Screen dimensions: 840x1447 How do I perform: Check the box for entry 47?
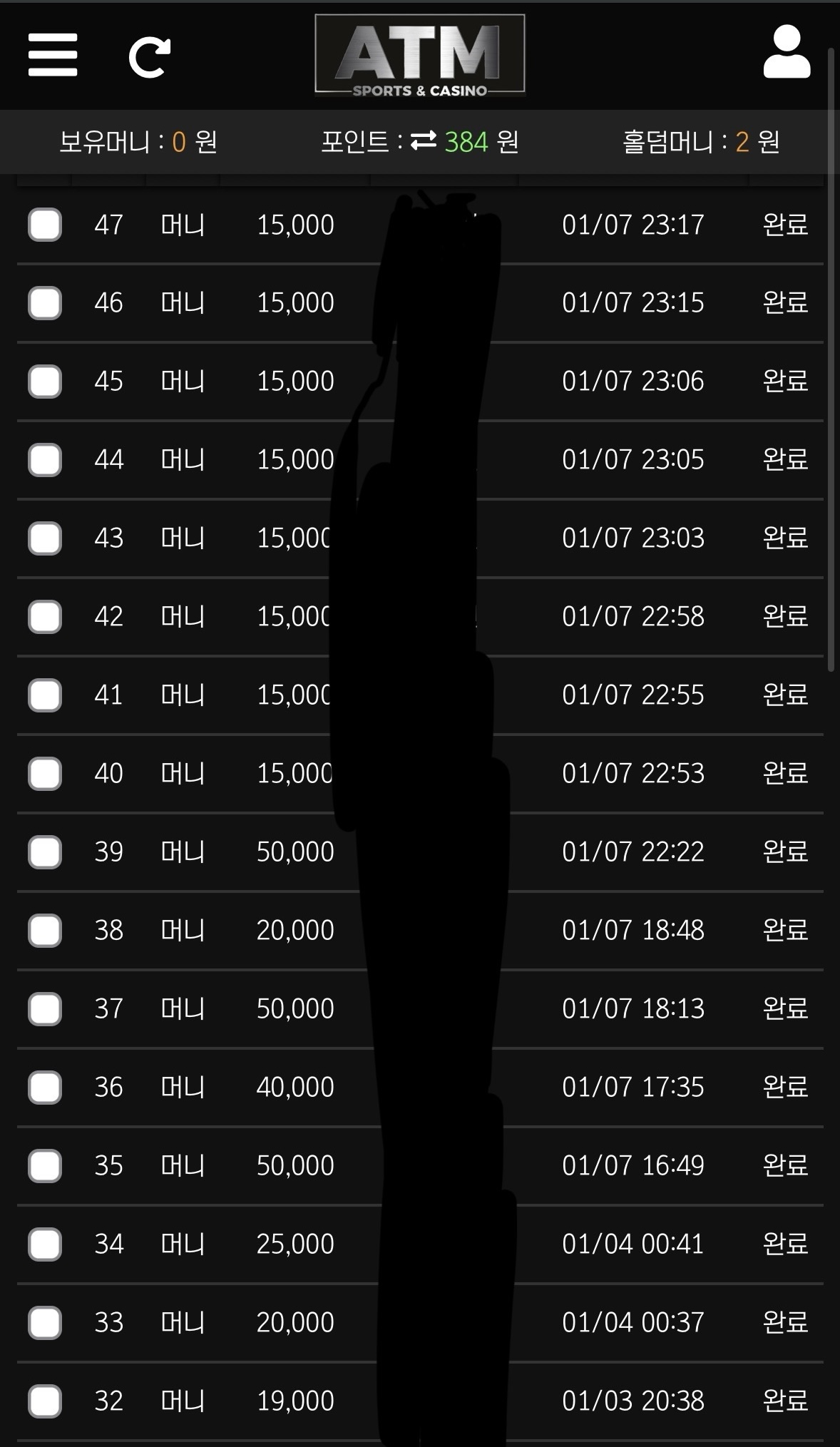coord(45,225)
